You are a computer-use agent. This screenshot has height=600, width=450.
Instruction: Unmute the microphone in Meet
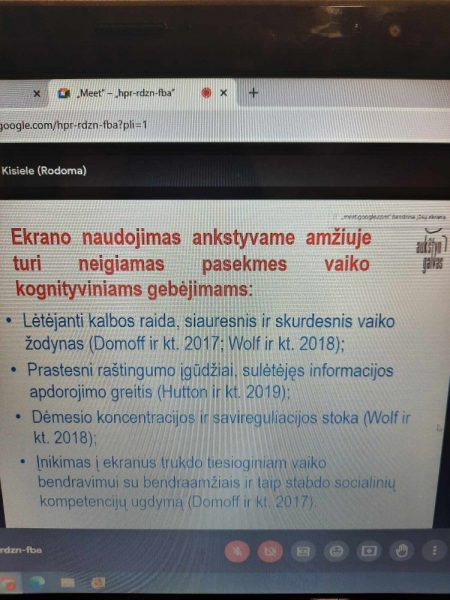click(x=237, y=551)
